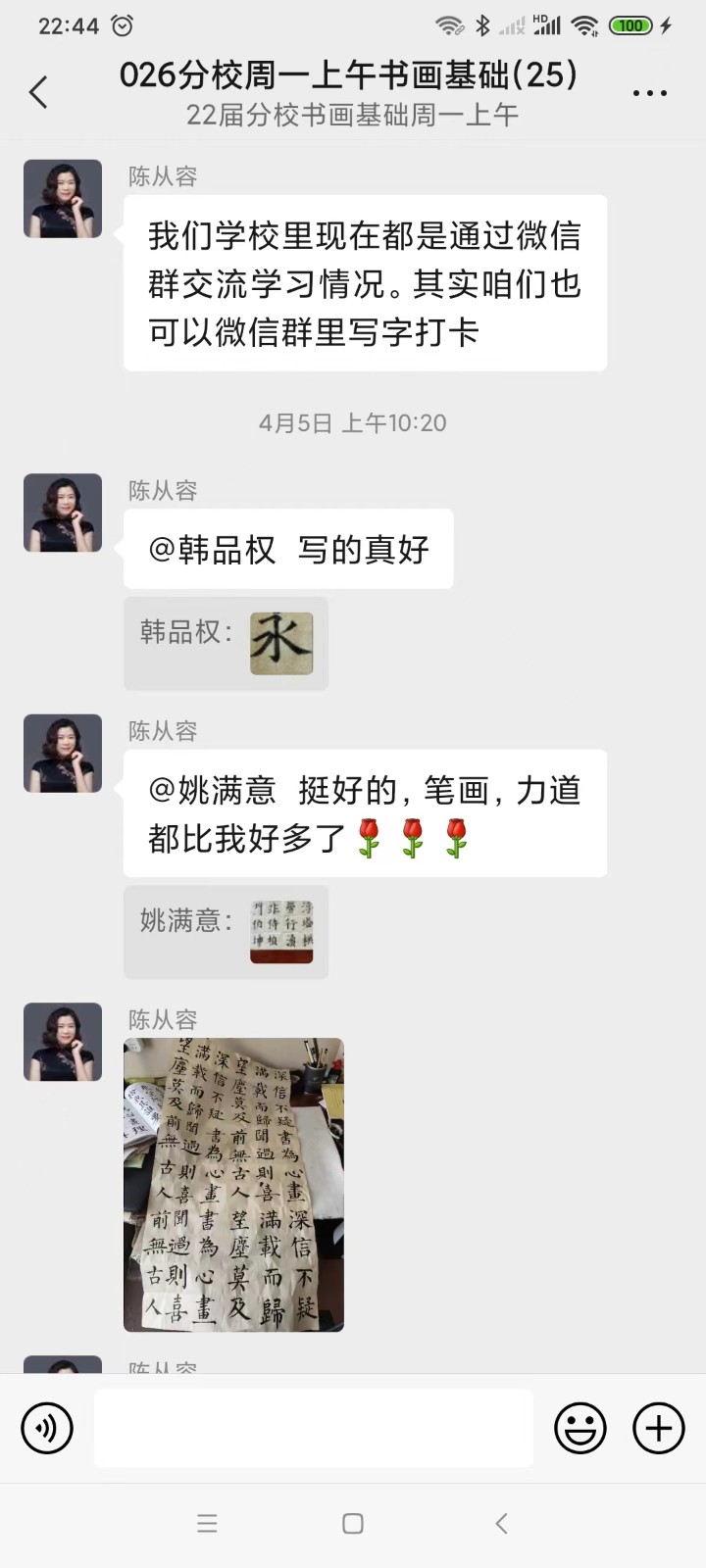Screen dimensions: 706x1568
Task: Go back from the group chat
Action: click(x=39, y=93)
